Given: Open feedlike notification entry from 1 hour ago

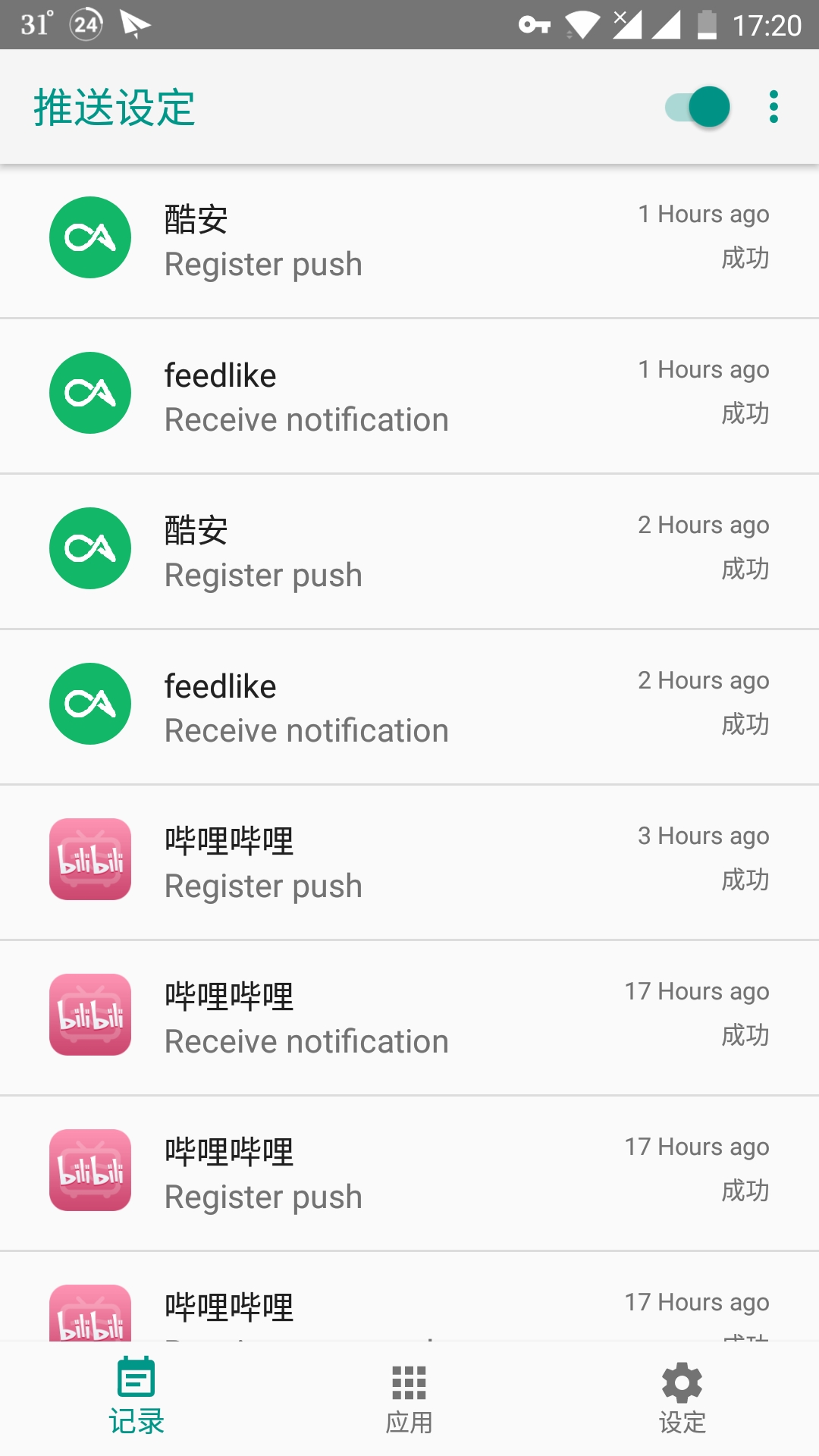Looking at the screenshot, I should click(409, 397).
